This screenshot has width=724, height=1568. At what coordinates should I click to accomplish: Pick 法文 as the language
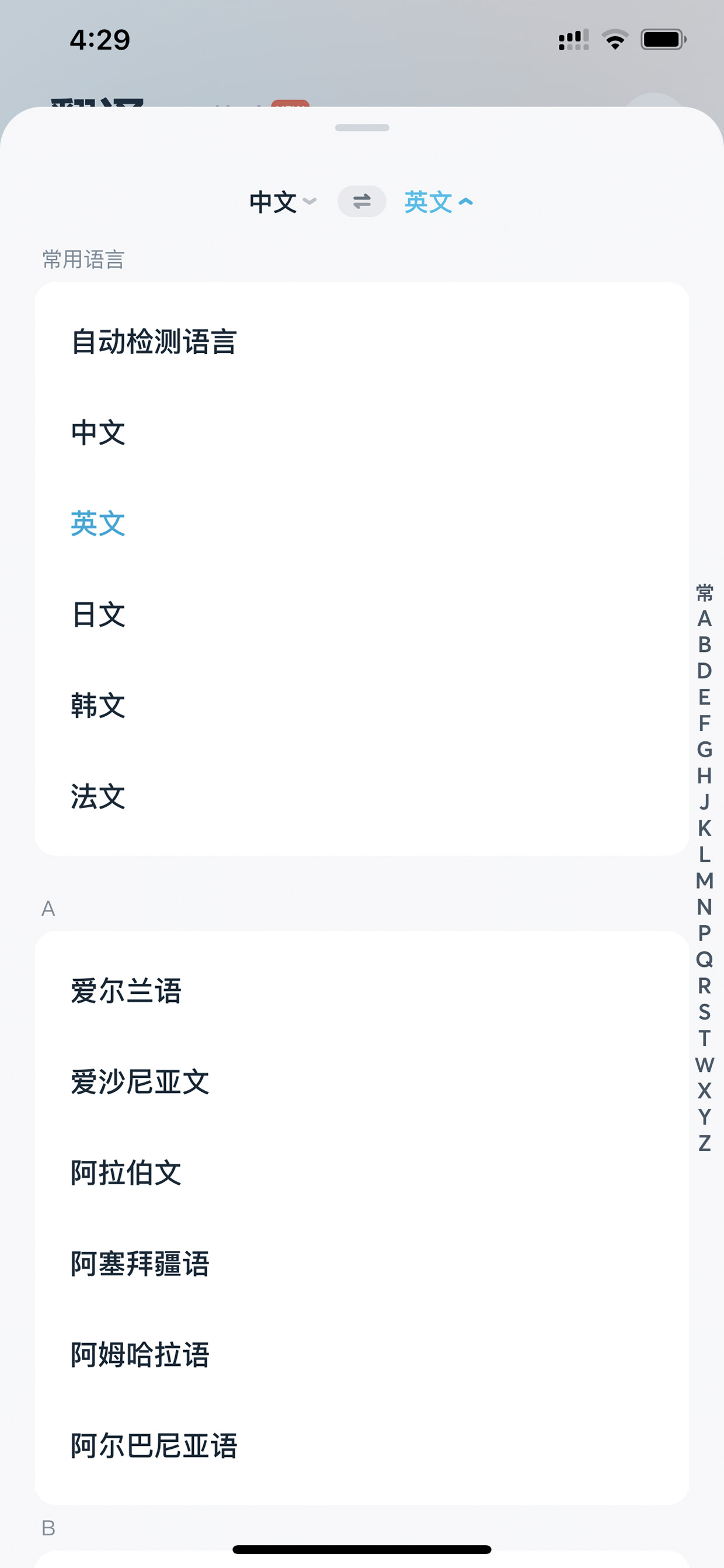point(362,797)
